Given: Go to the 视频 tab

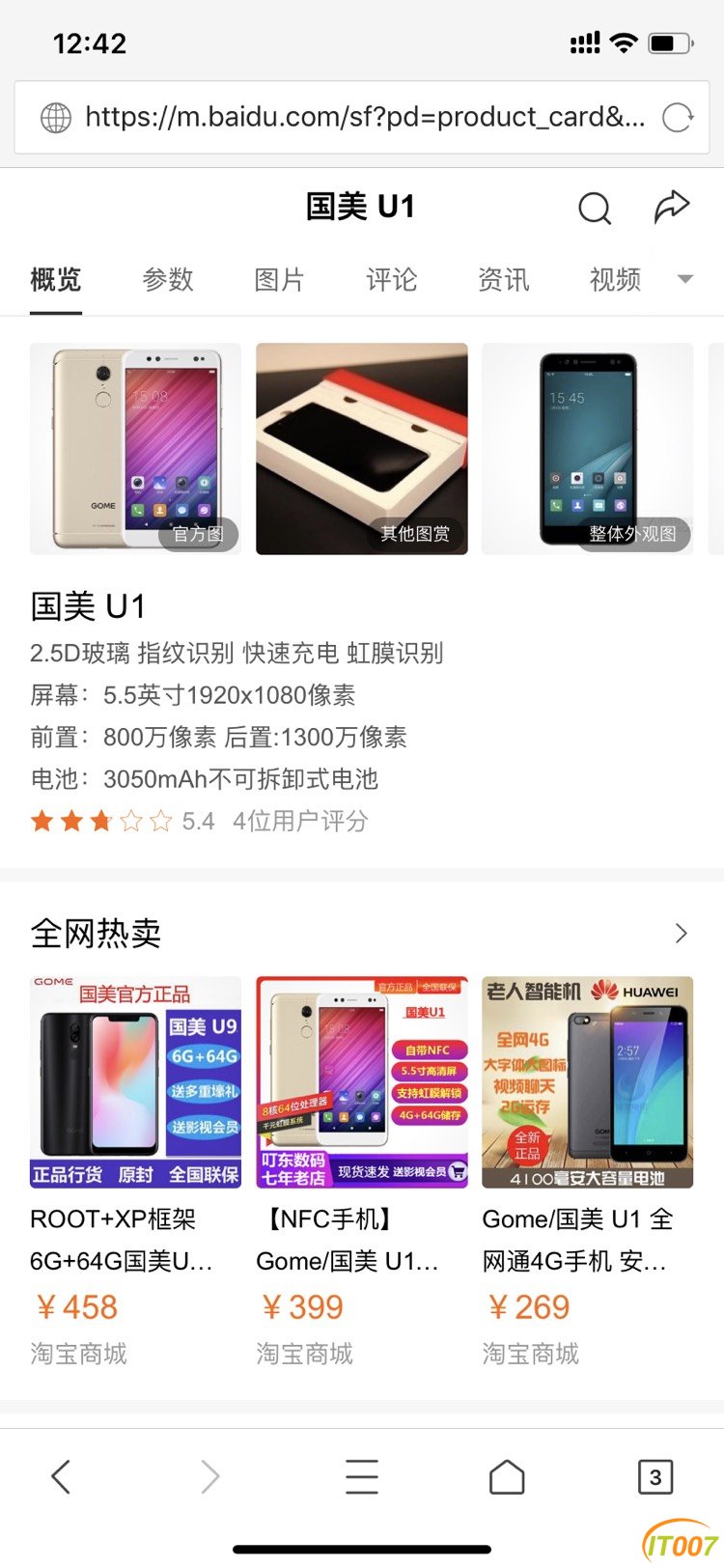Looking at the screenshot, I should pos(615,280).
